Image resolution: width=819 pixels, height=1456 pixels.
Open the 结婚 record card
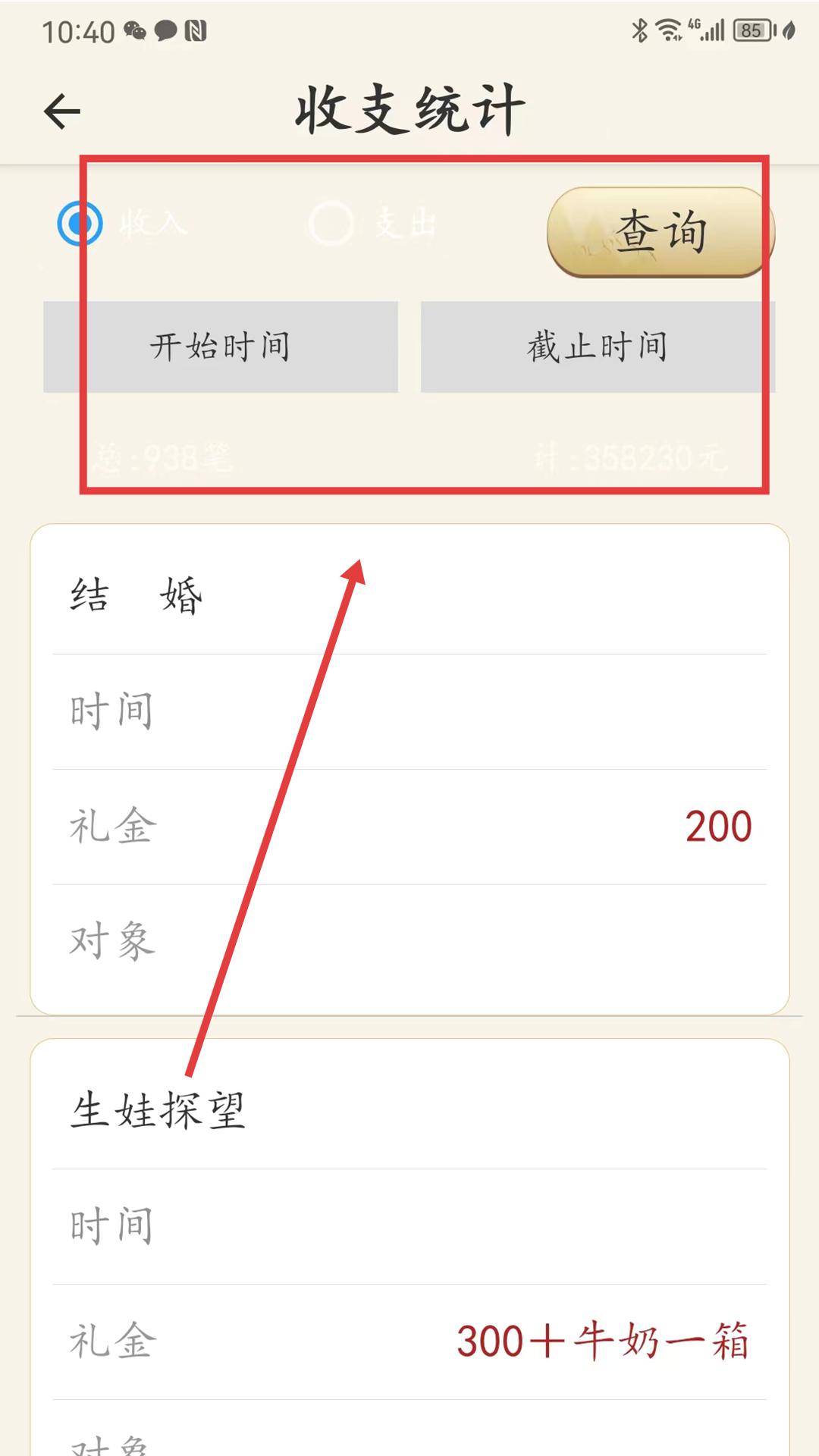[409, 769]
